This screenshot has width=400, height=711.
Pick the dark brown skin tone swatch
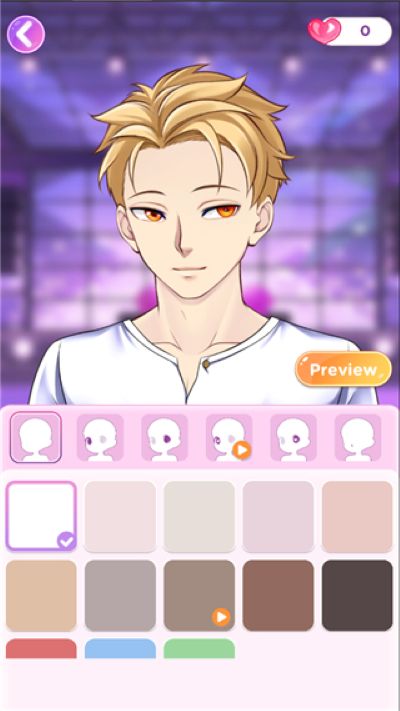coord(357,595)
